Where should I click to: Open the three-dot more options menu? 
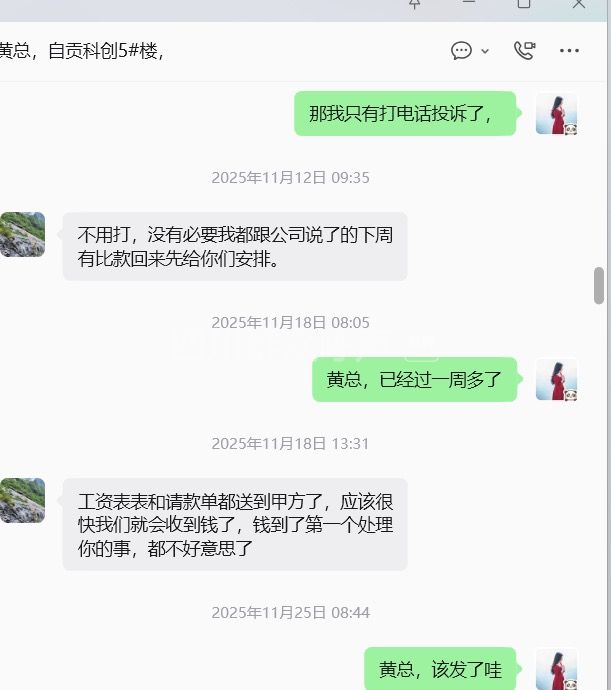(x=569, y=50)
